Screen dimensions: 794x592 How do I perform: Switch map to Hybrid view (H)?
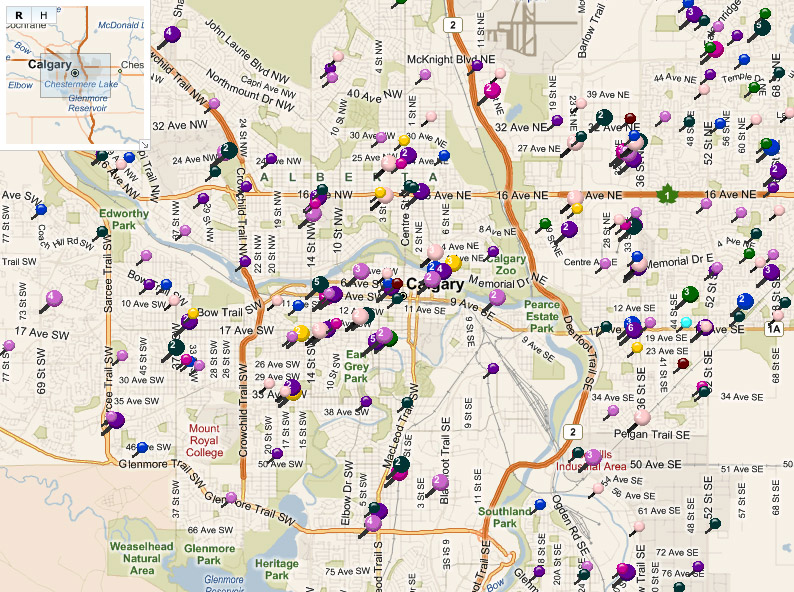pos(45,15)
